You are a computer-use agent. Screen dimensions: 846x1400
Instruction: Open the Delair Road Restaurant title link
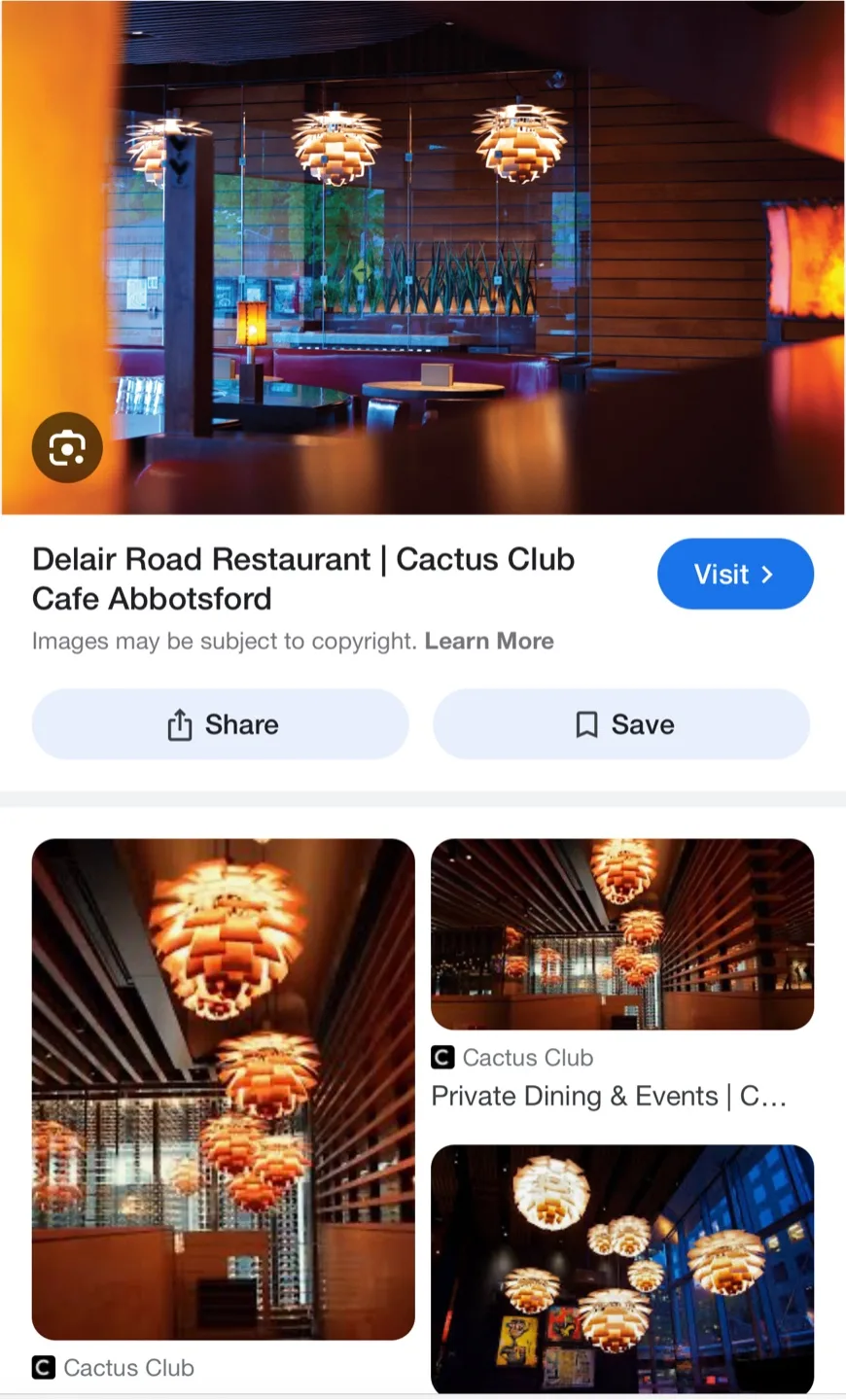(x=303, y=578)
